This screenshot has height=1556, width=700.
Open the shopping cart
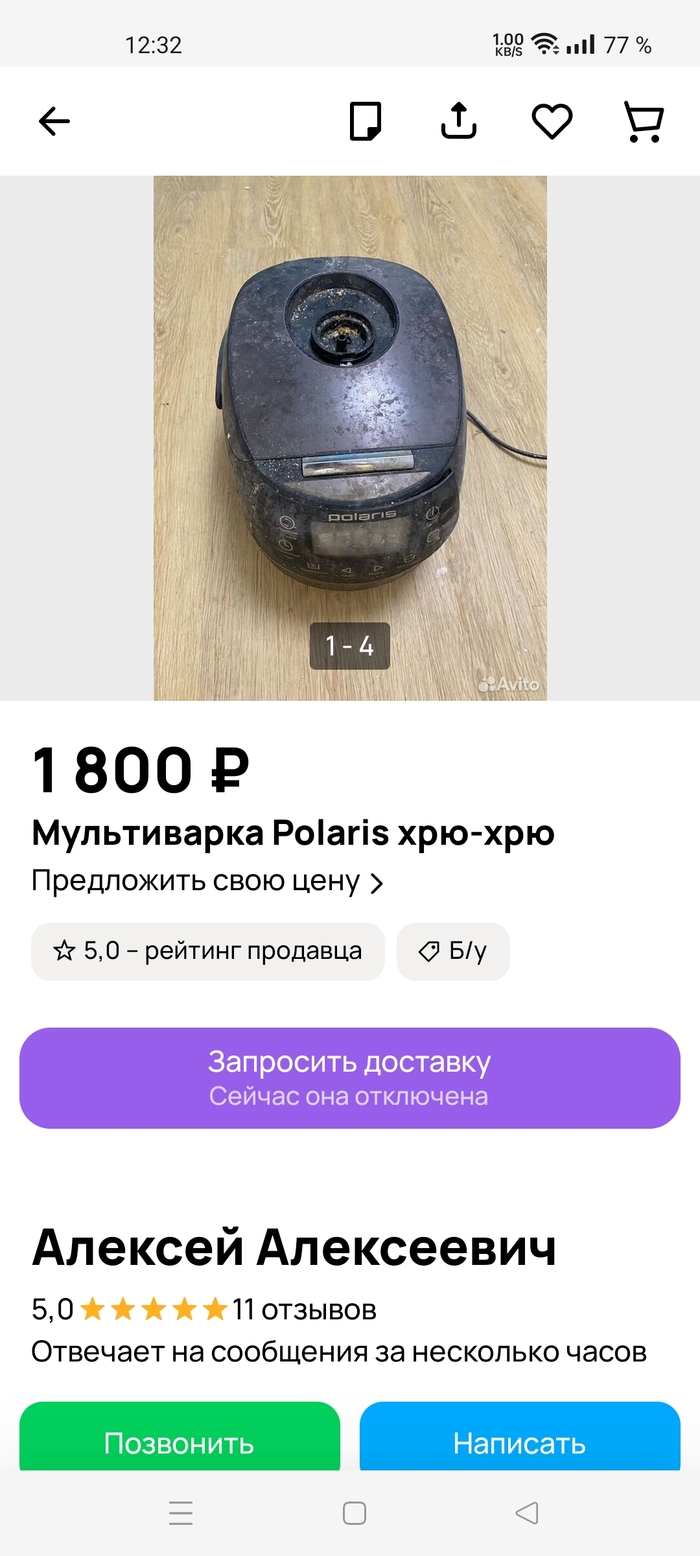pyautogui.click(x=643, y=122)
